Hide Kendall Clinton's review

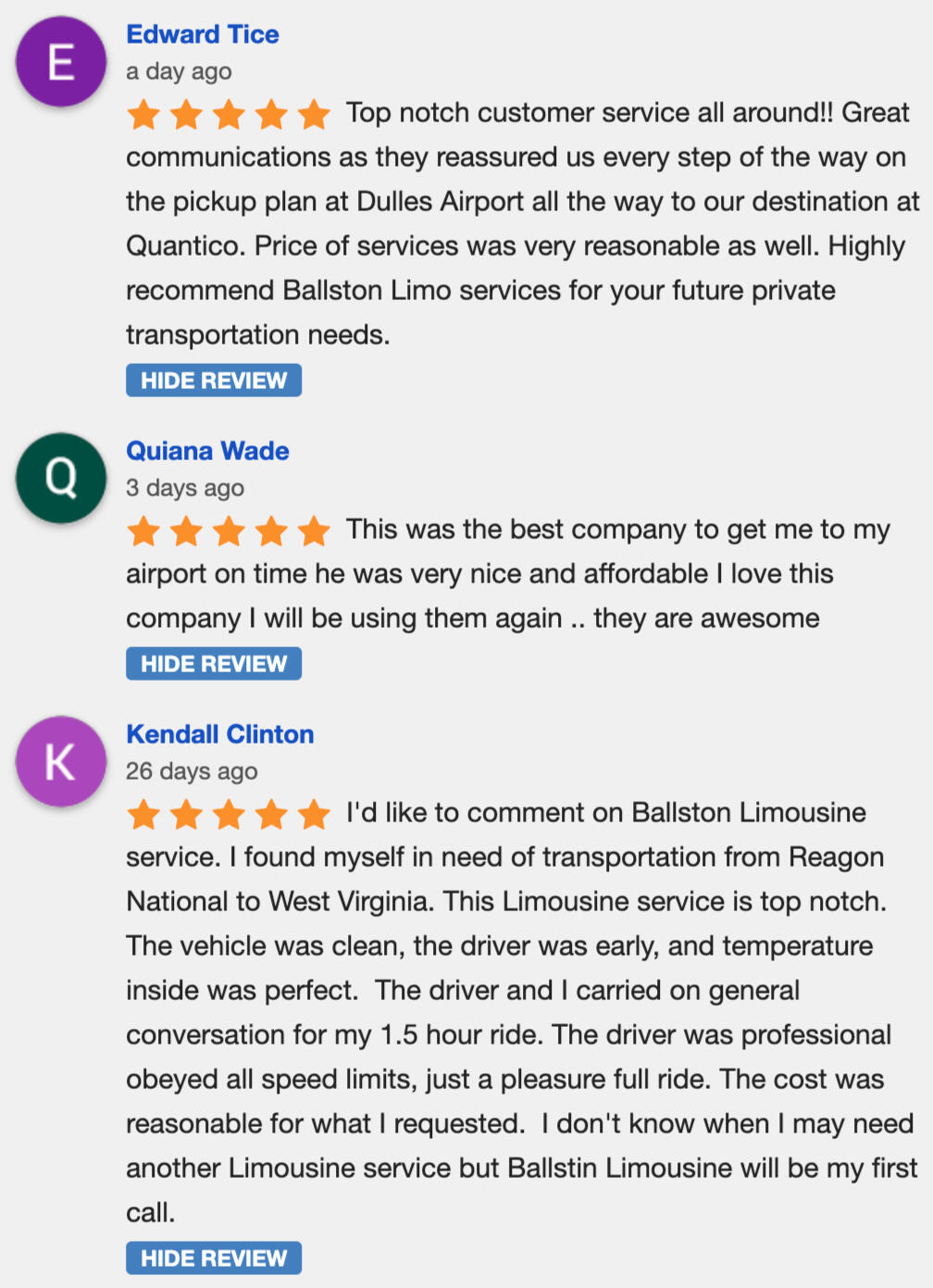(x=214, y=1258)
